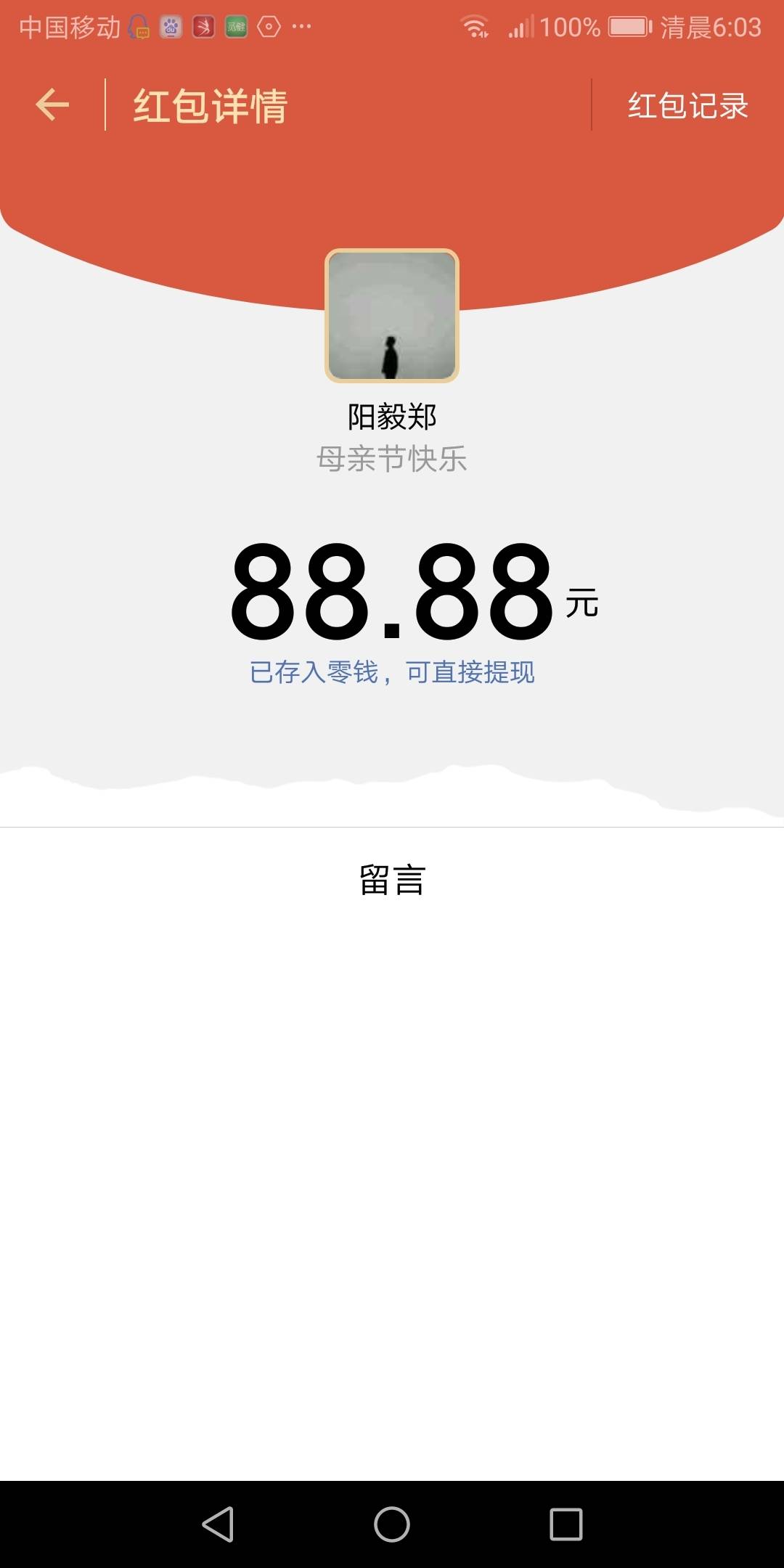
Task: Click the WiFi icon in the status bar
Action: coord(476,26)
